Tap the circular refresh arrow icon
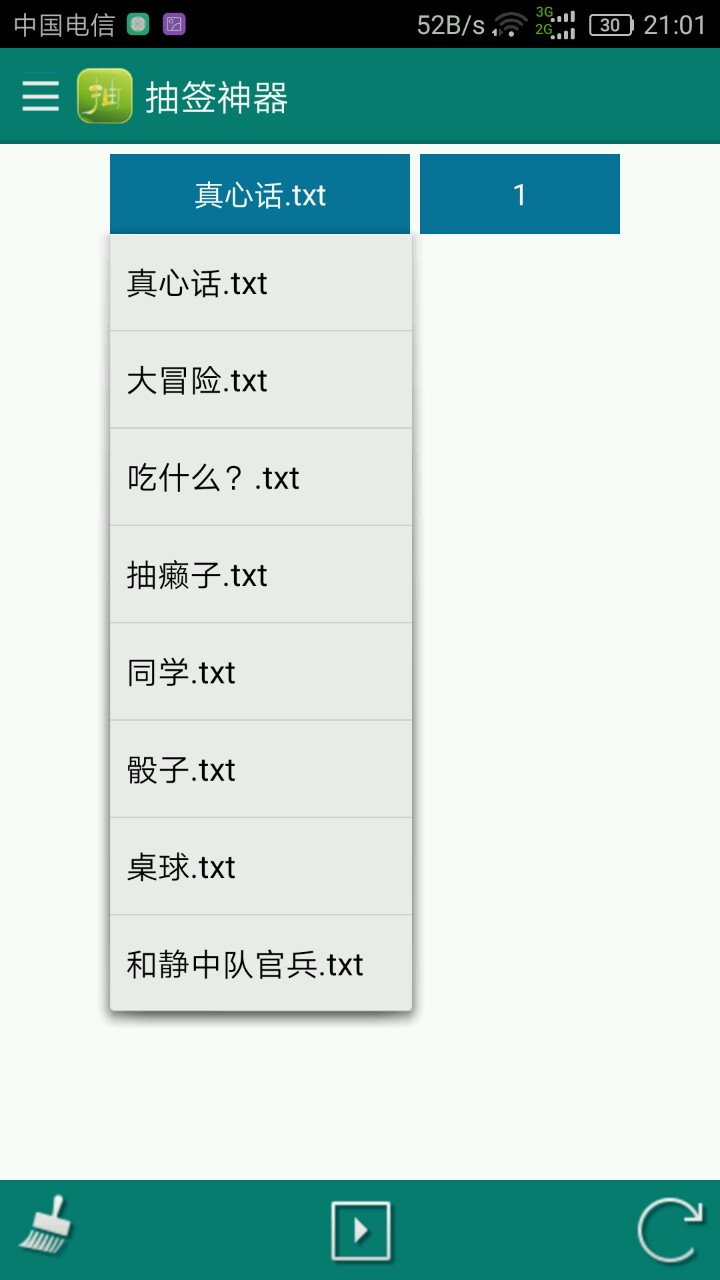This screenshot has height=1280, width=720. coord(671,1230)
